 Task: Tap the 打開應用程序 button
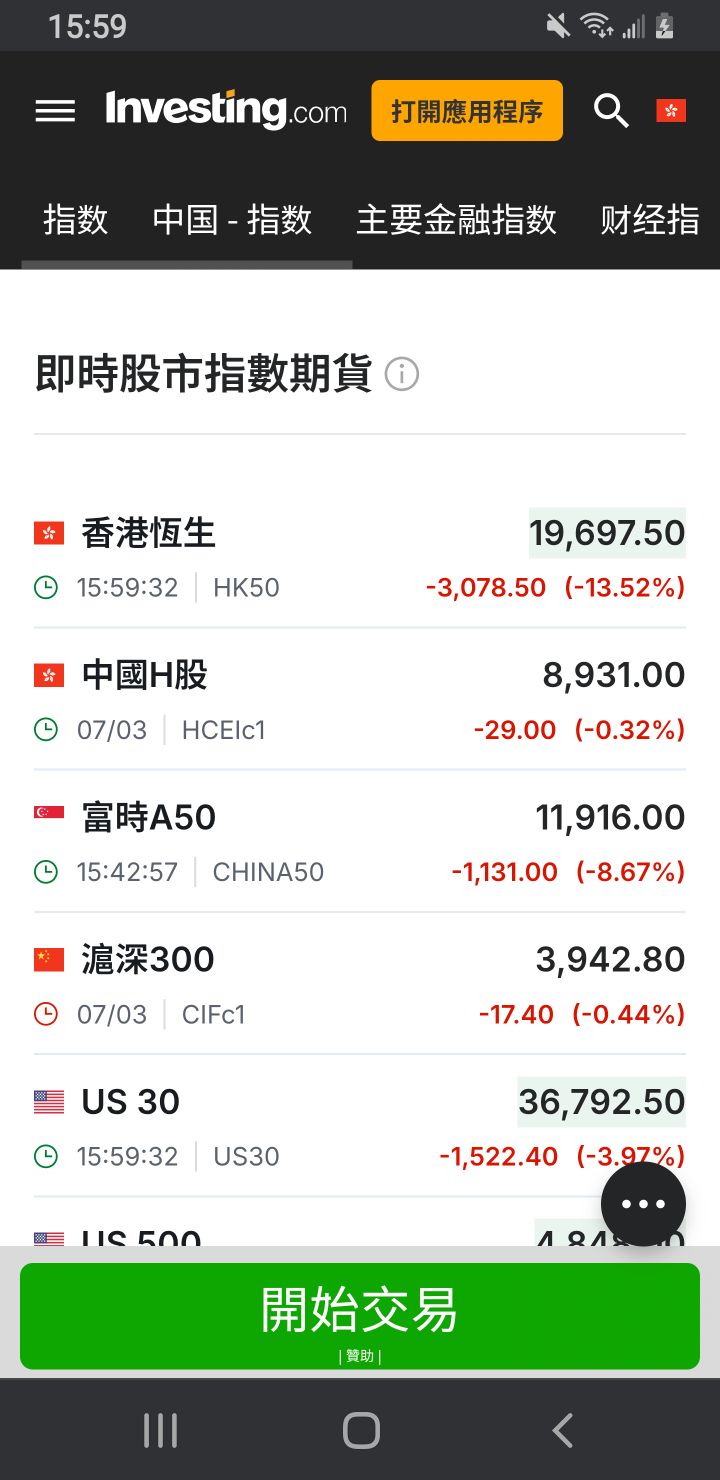pyautogui.click(x=467, y=111)
